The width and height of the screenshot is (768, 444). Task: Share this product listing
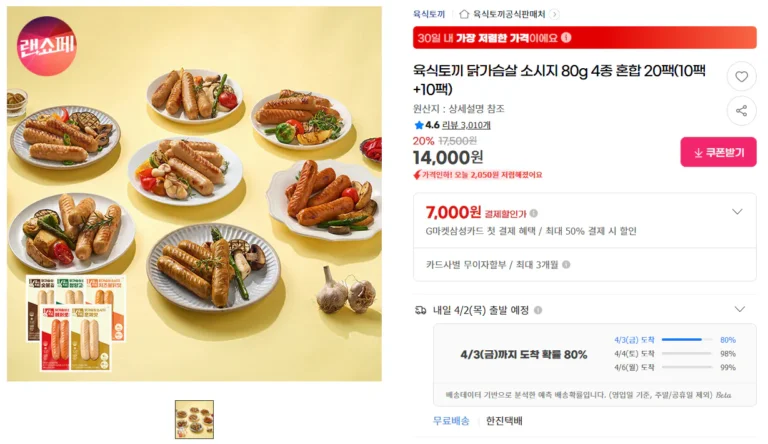(x=741, y=110)
